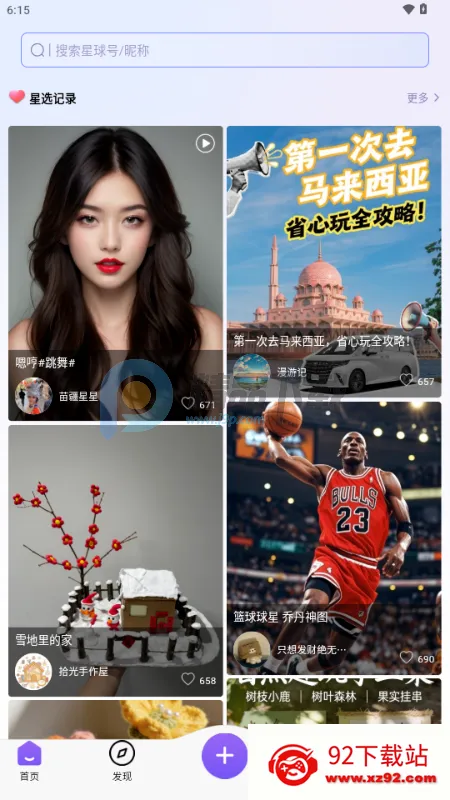
Task: Like the 乔丹神图 post
Action: coord(406,657)
